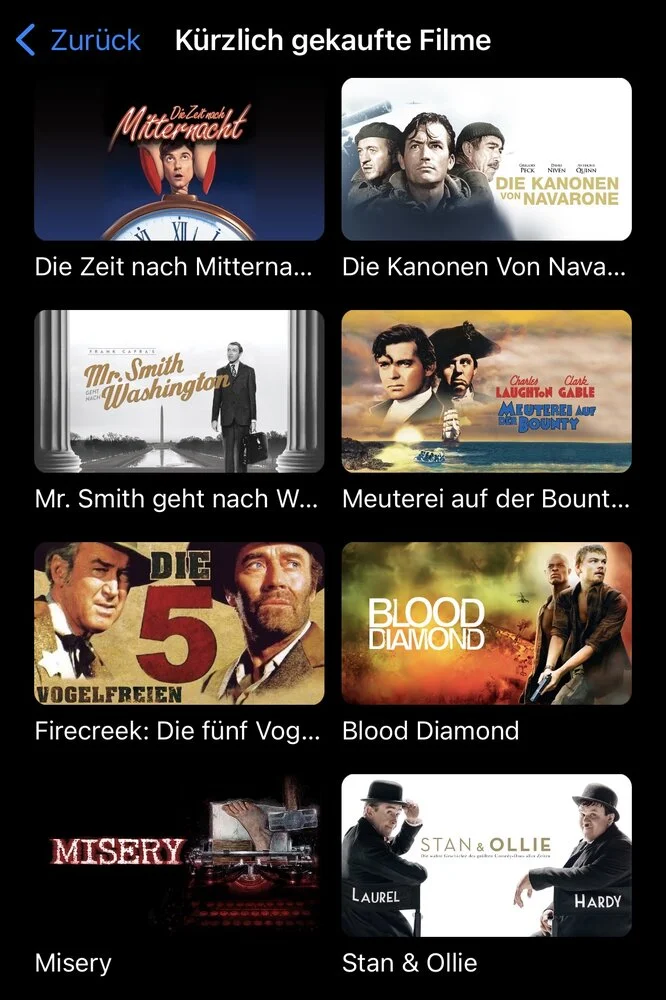Image resolution: width=666 pixels, height=1000 pixels.
Task: View Firecreek: Die fünf Vogelfreien
Action: click(179, 623)
